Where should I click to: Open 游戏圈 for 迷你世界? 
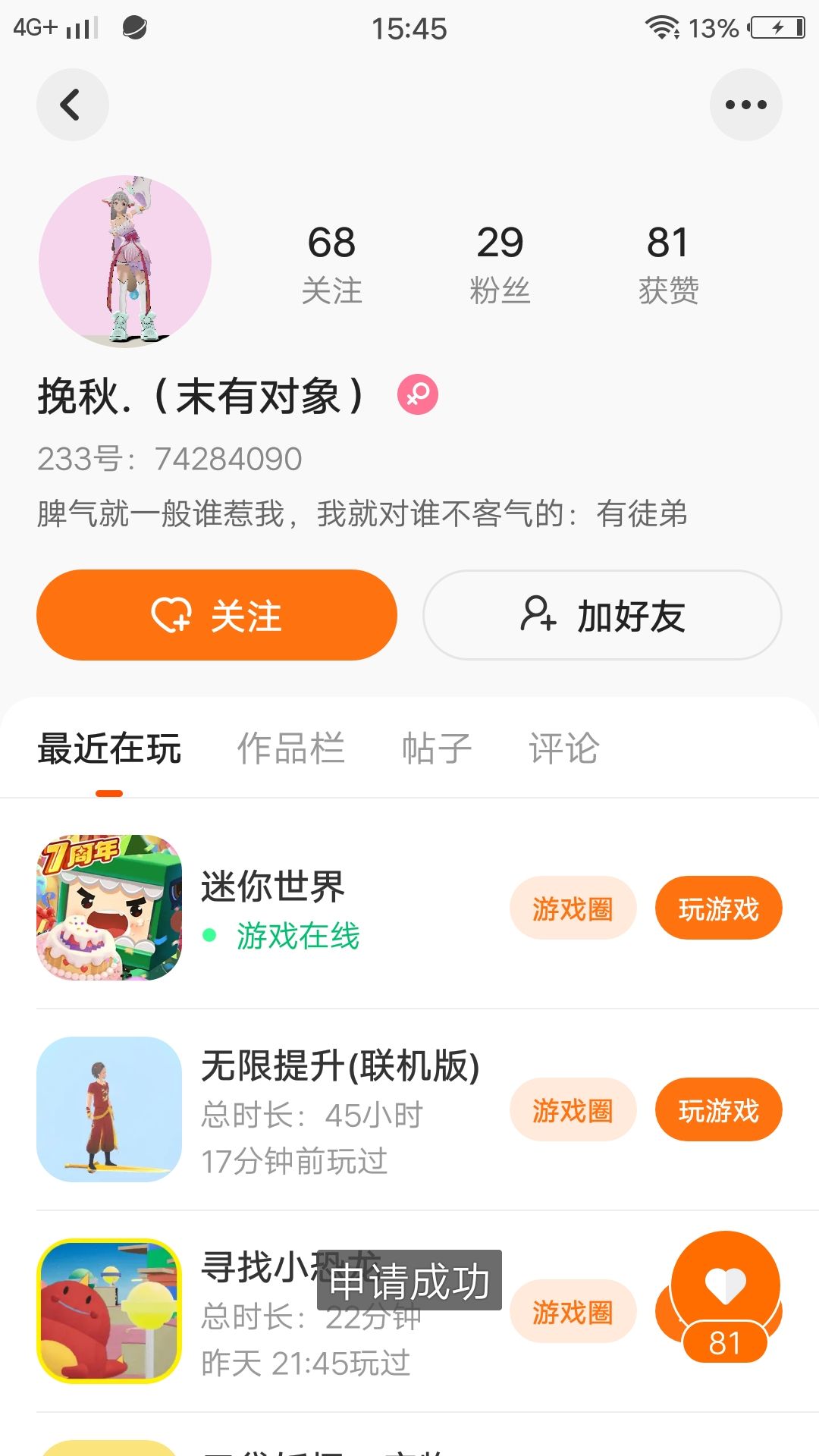(x=573, y=908)
